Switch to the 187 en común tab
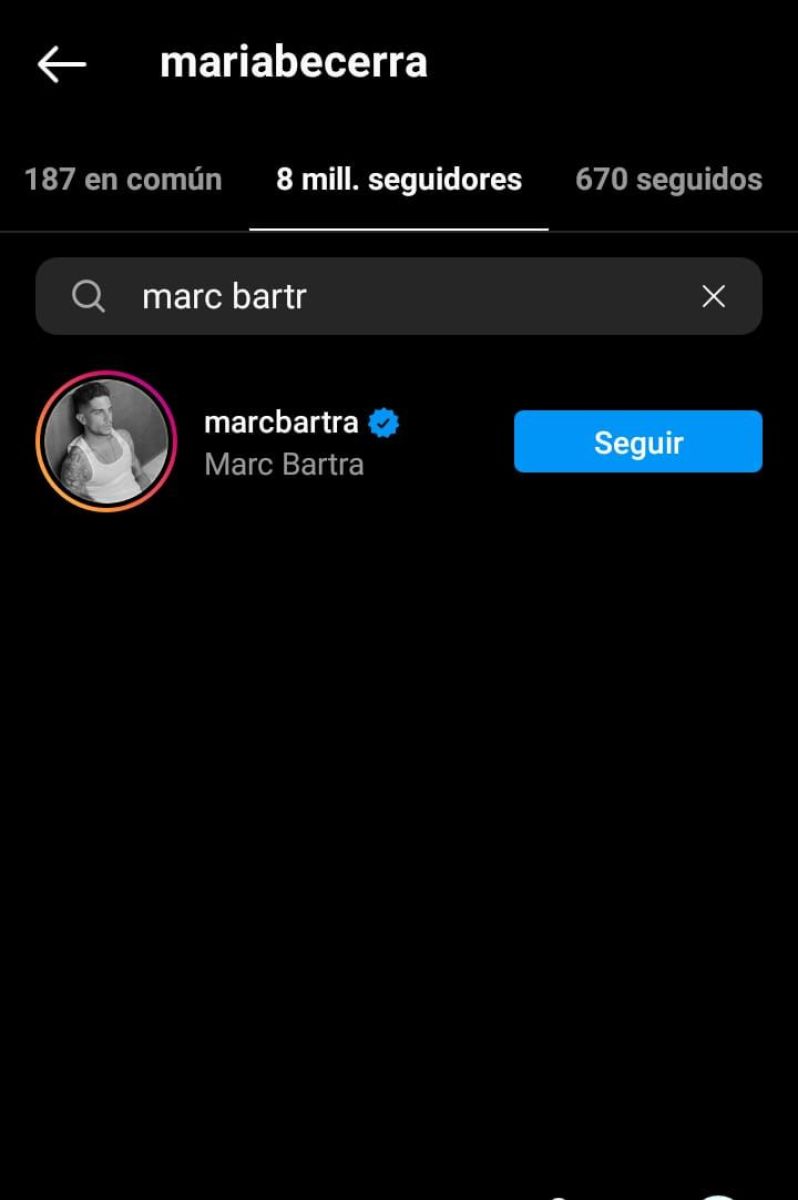 [123, 180]
